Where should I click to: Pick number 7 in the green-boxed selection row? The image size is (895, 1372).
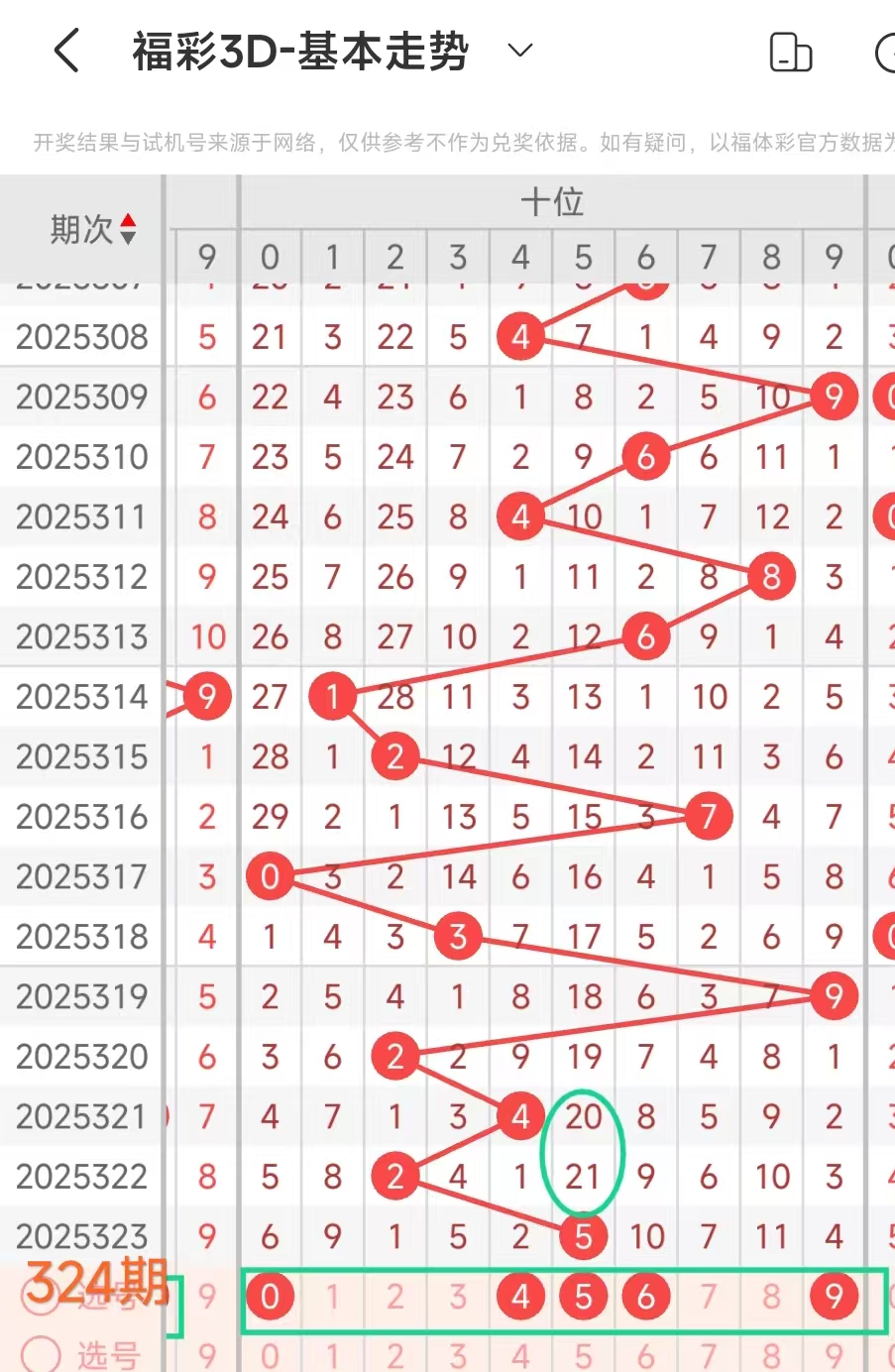click(709, 1297)
